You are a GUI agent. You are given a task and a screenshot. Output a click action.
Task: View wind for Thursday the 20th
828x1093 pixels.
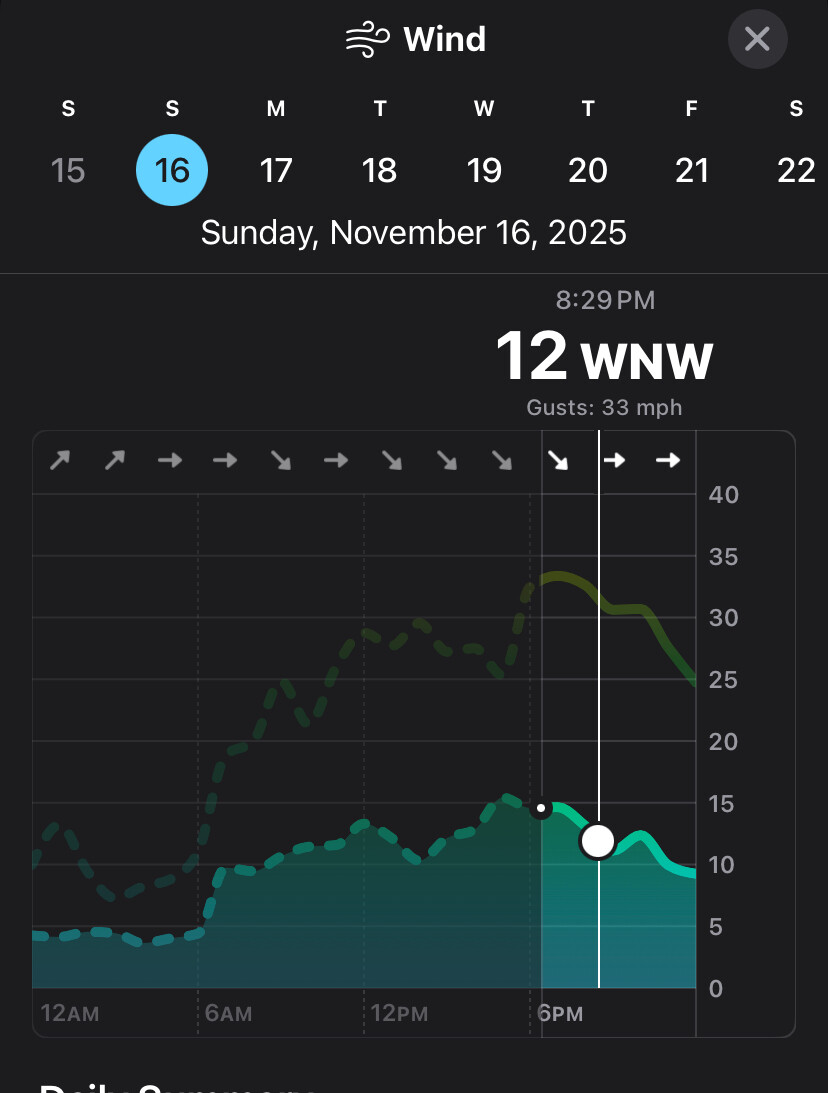(x=588, y=171)
